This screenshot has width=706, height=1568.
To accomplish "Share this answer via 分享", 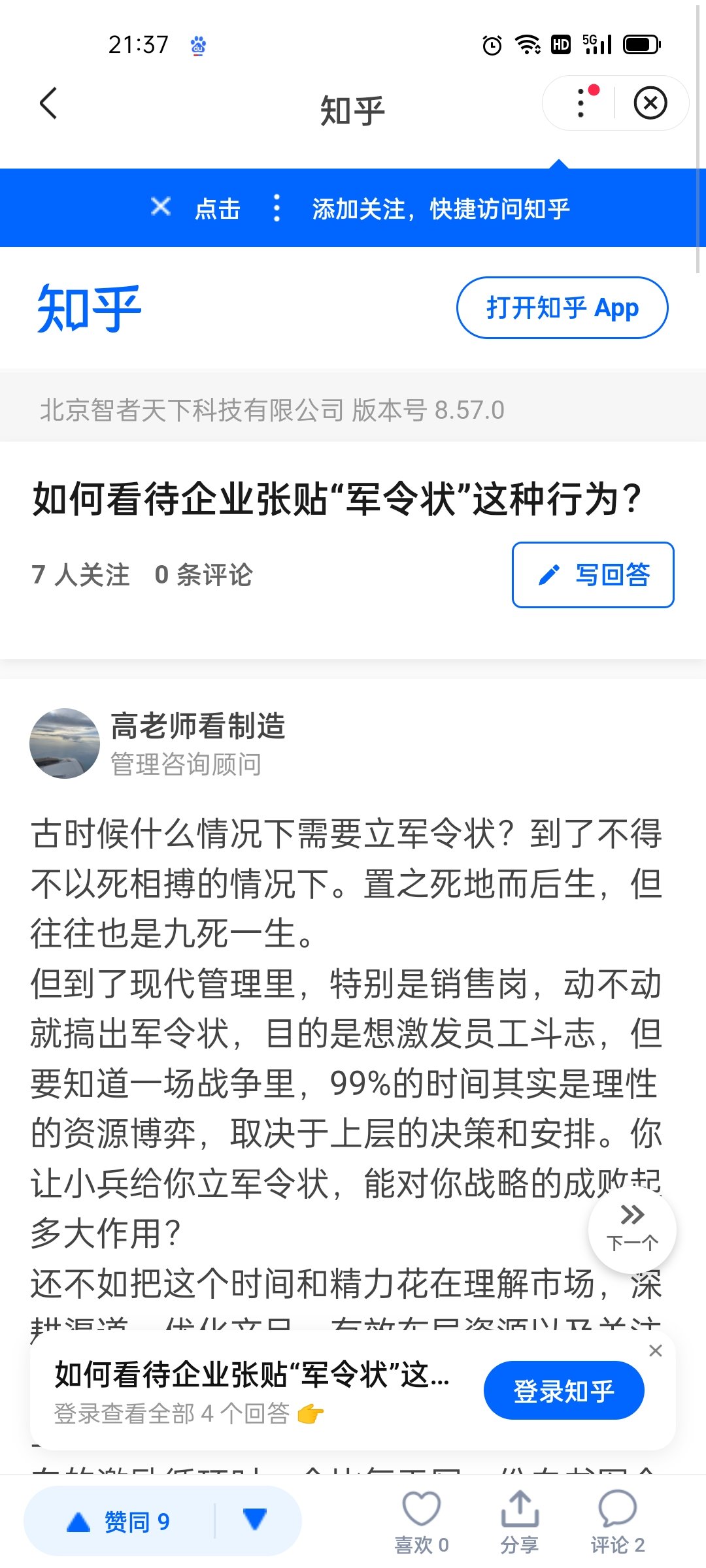I will pos(520,1521).
